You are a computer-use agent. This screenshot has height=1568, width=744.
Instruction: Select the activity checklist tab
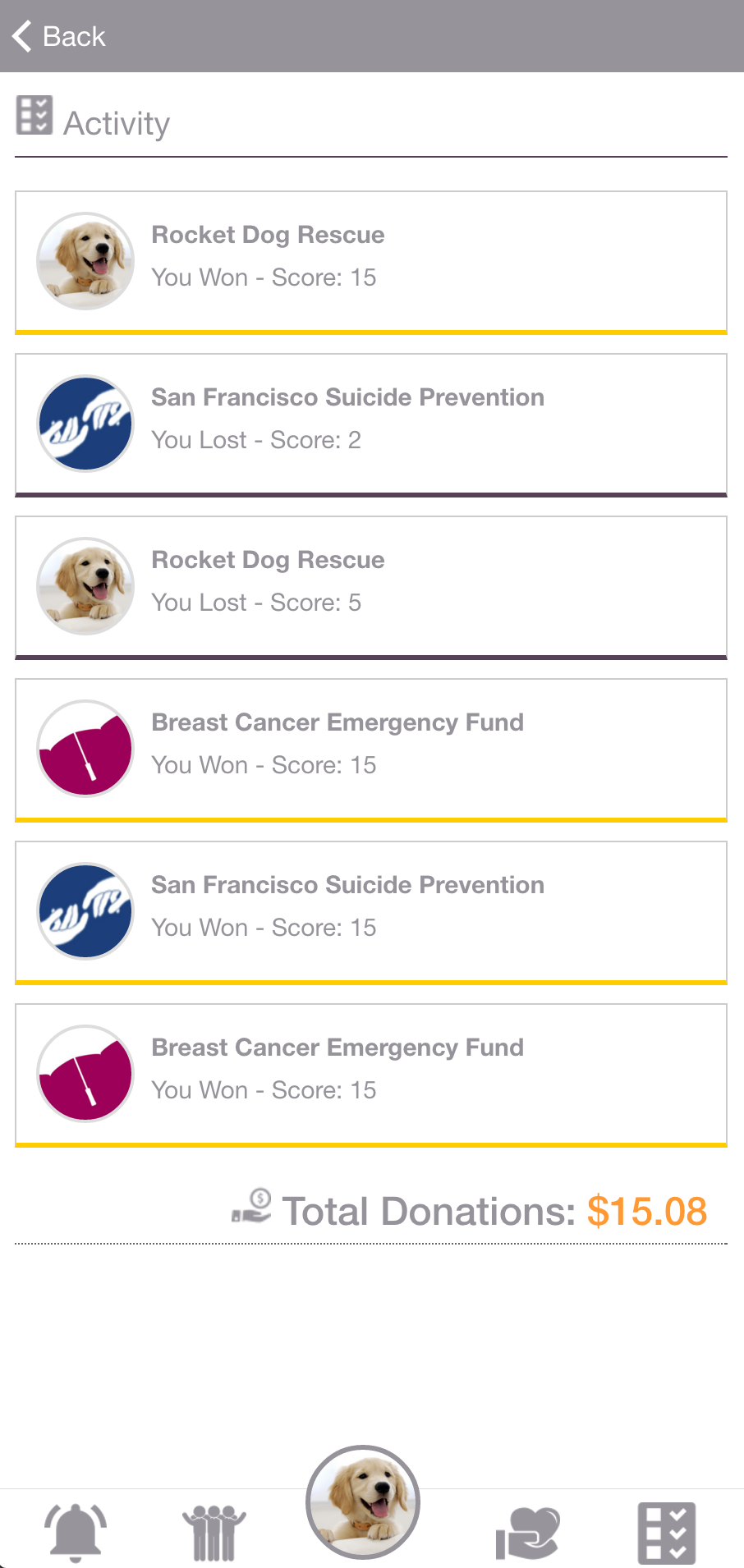pyautogui.click(x=666, y=1532)
